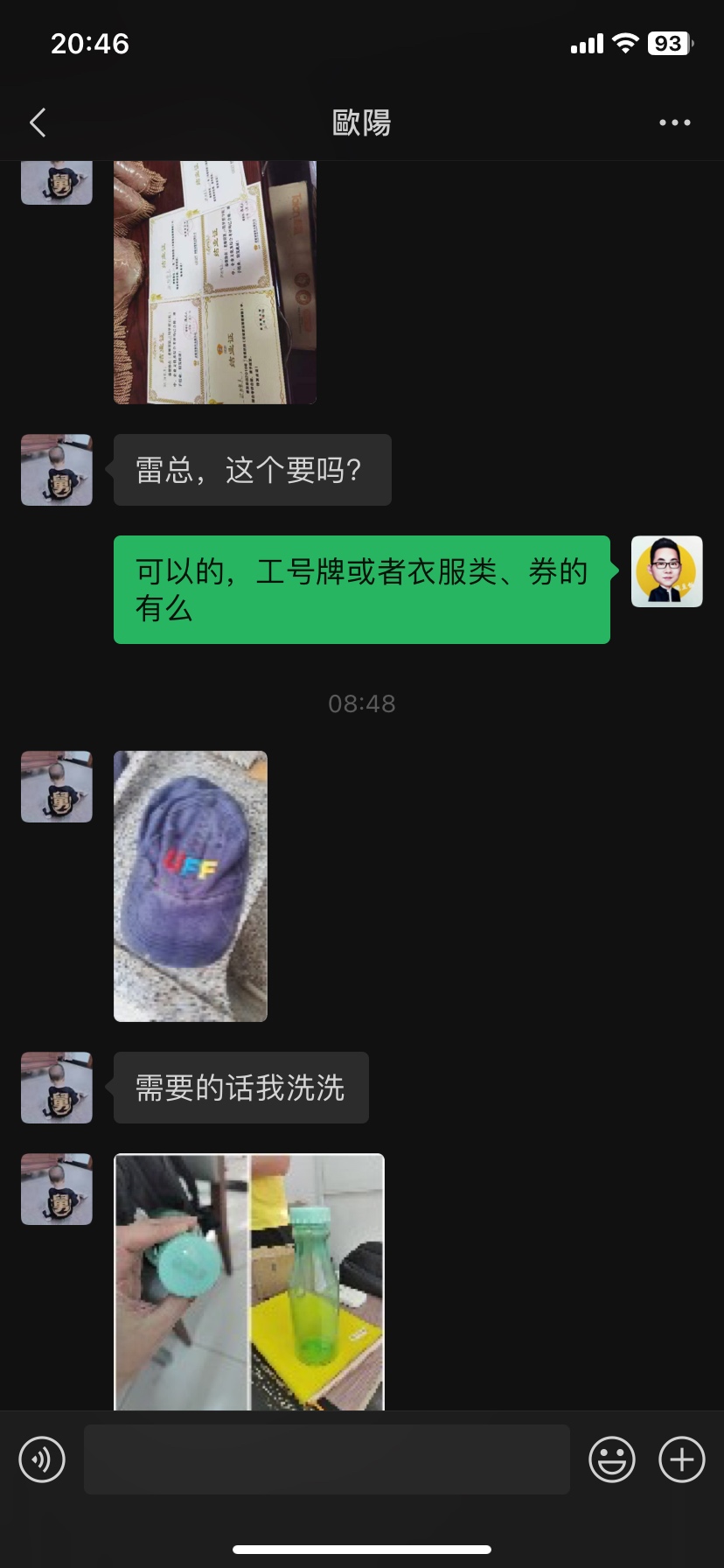View the certificates photo full screen
The width and height of the screenshot is (724, 1568).
click(214, 282)
